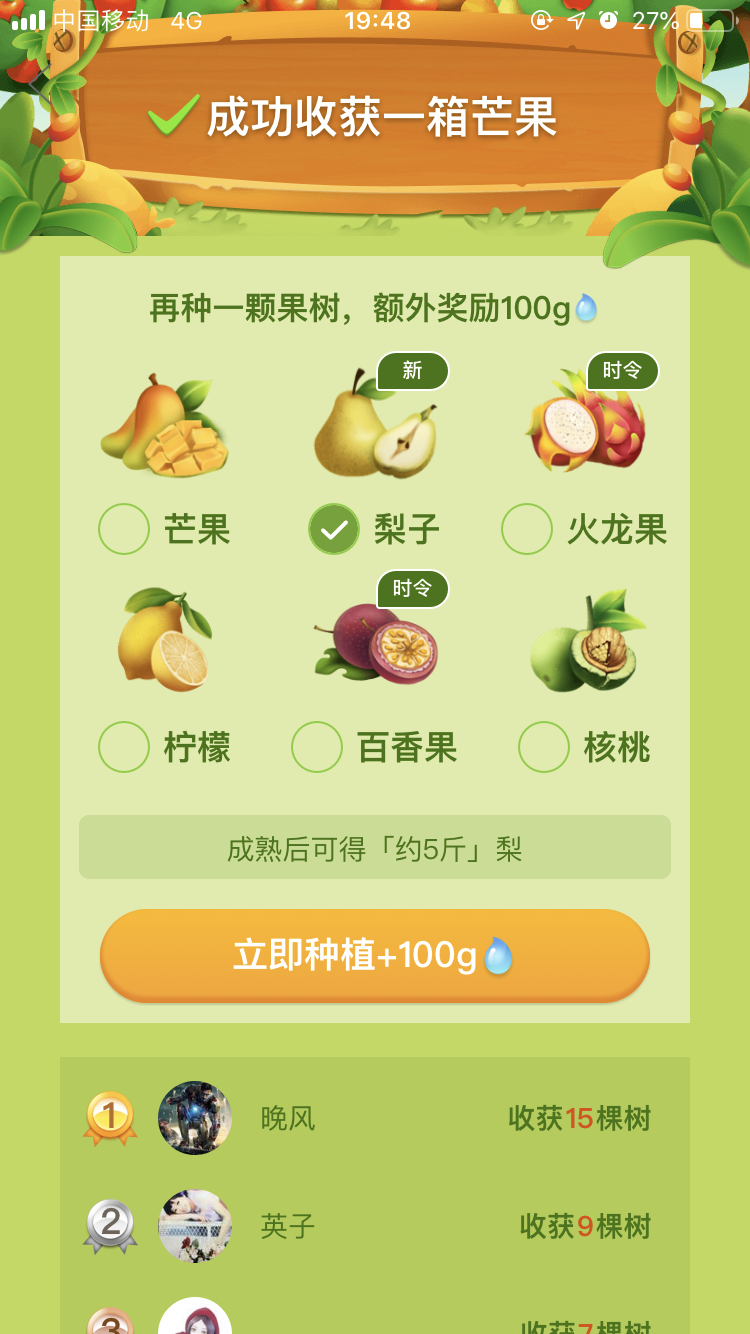Select the 核桃 radio button
The width and height of the screenshot is (750, 1334).
543,746
